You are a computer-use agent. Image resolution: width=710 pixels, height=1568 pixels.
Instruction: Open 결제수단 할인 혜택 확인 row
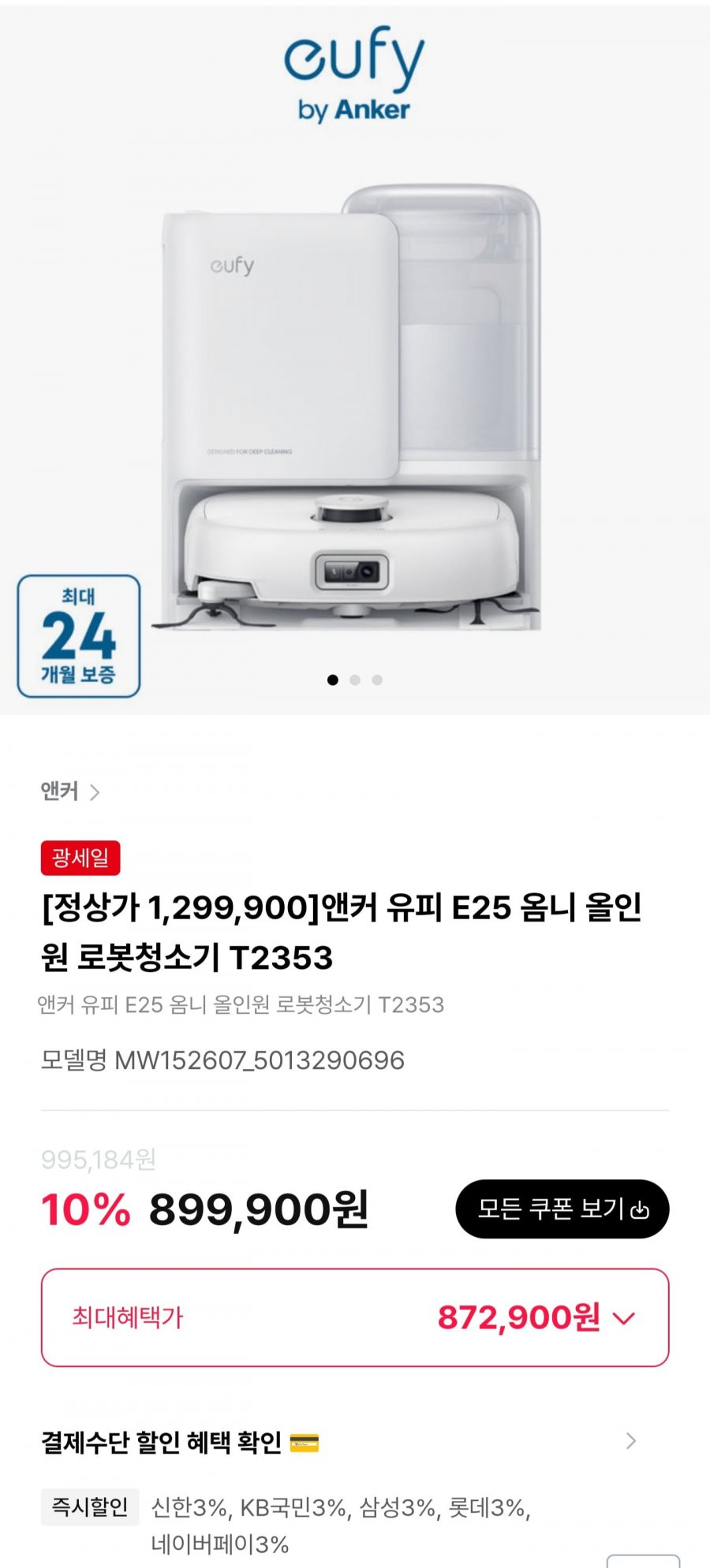(x=339, y=1442)
